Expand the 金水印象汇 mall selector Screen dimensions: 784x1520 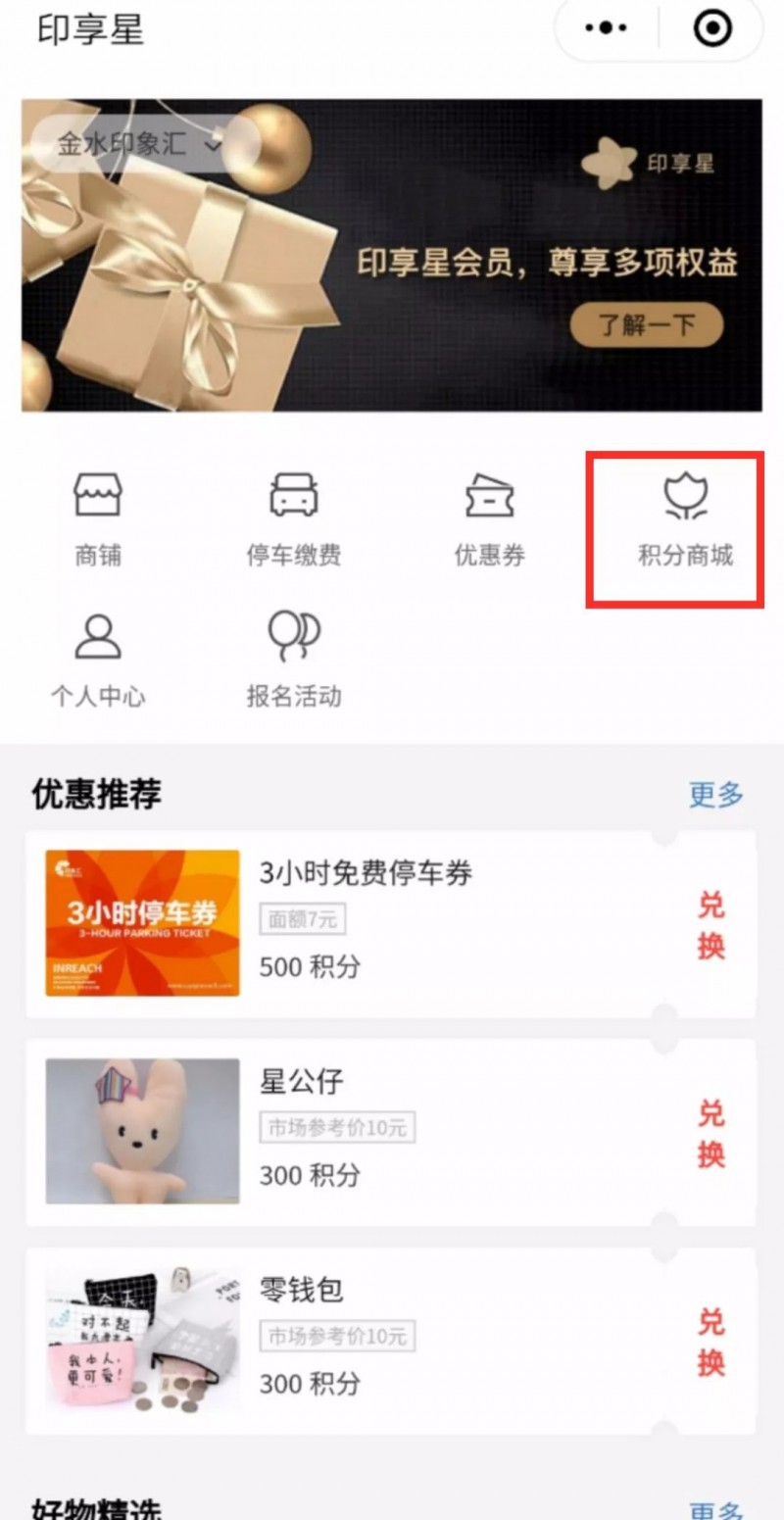[x=139, y=145]
